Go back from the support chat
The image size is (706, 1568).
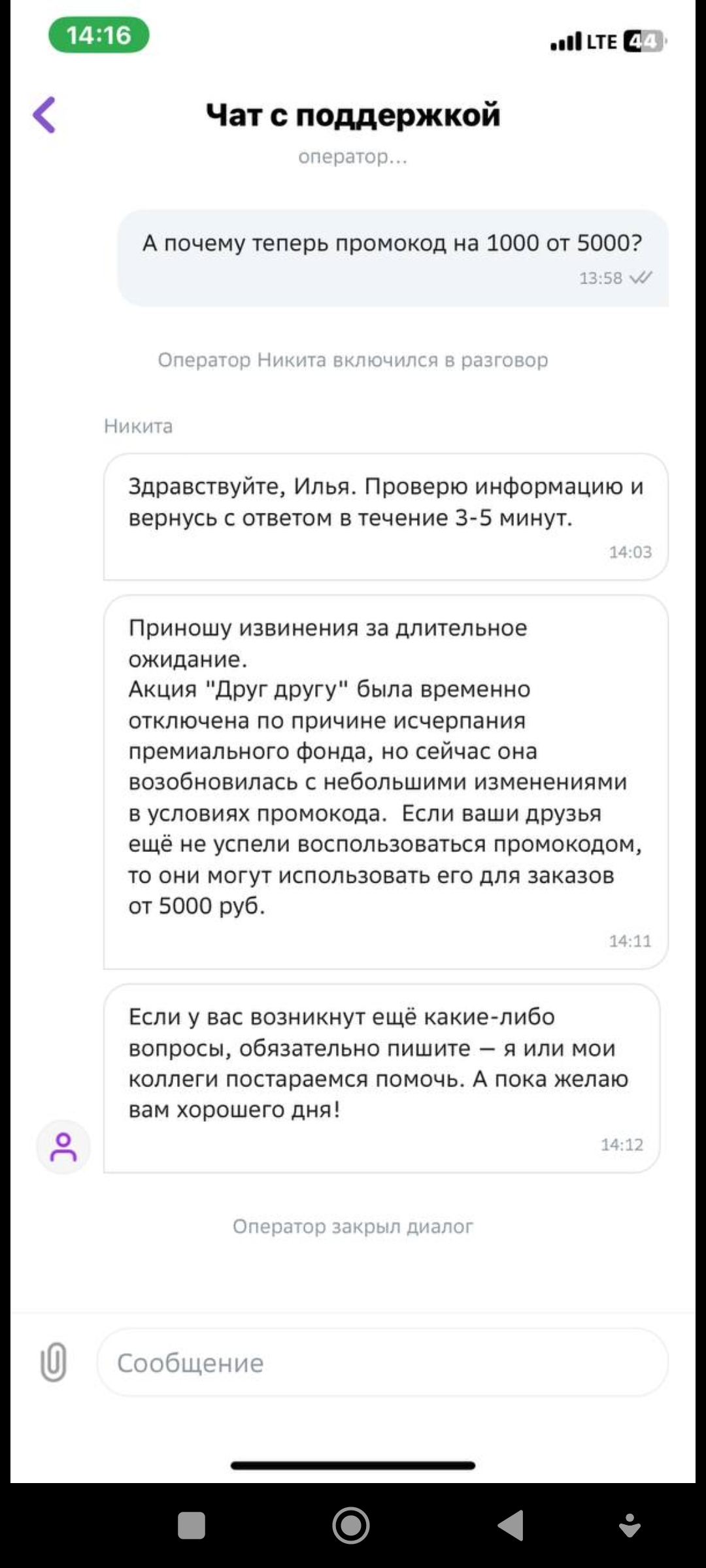point(44,115)
